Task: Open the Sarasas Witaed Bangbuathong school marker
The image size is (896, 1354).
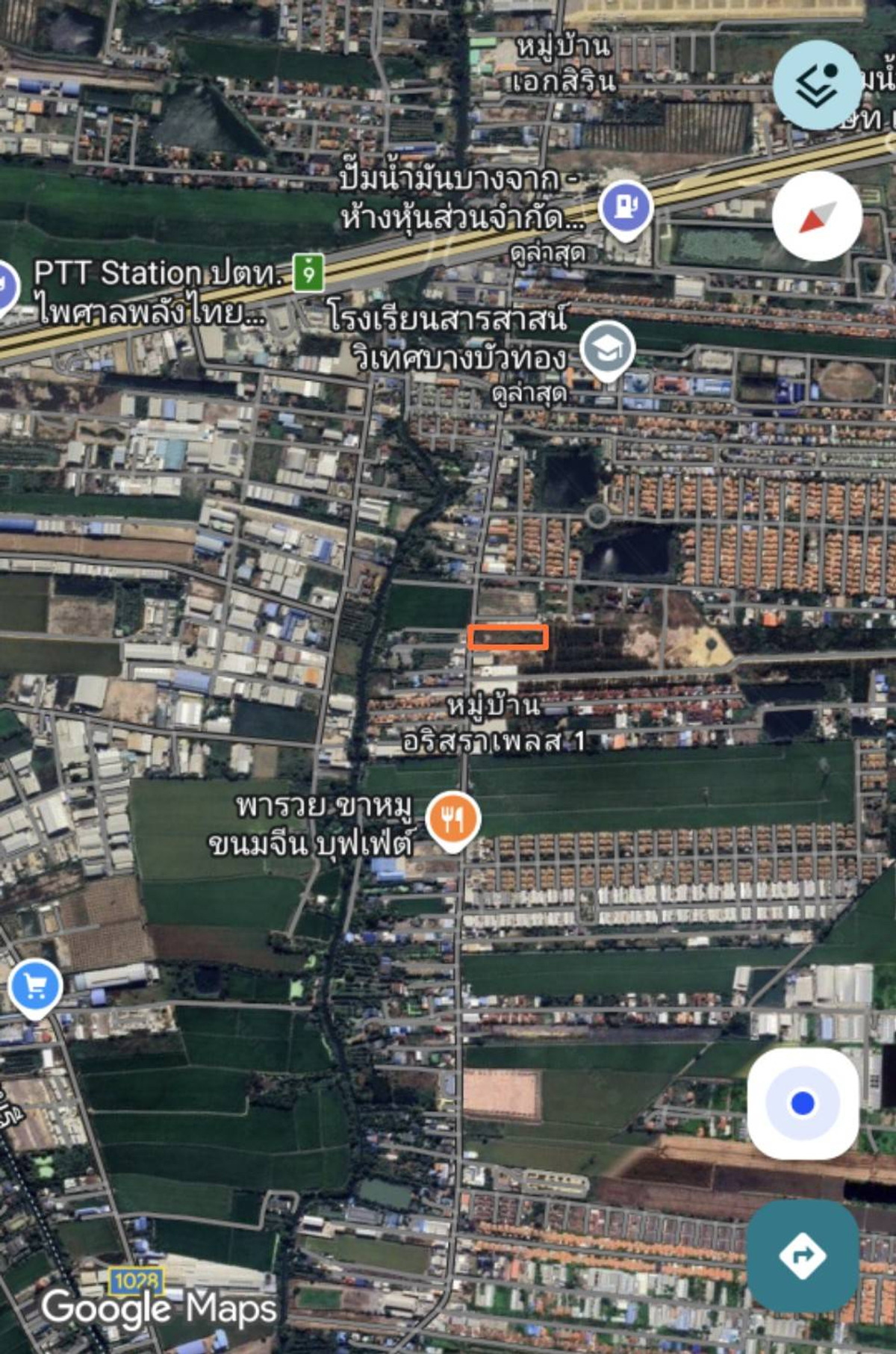Action: [x=608, y=348]
